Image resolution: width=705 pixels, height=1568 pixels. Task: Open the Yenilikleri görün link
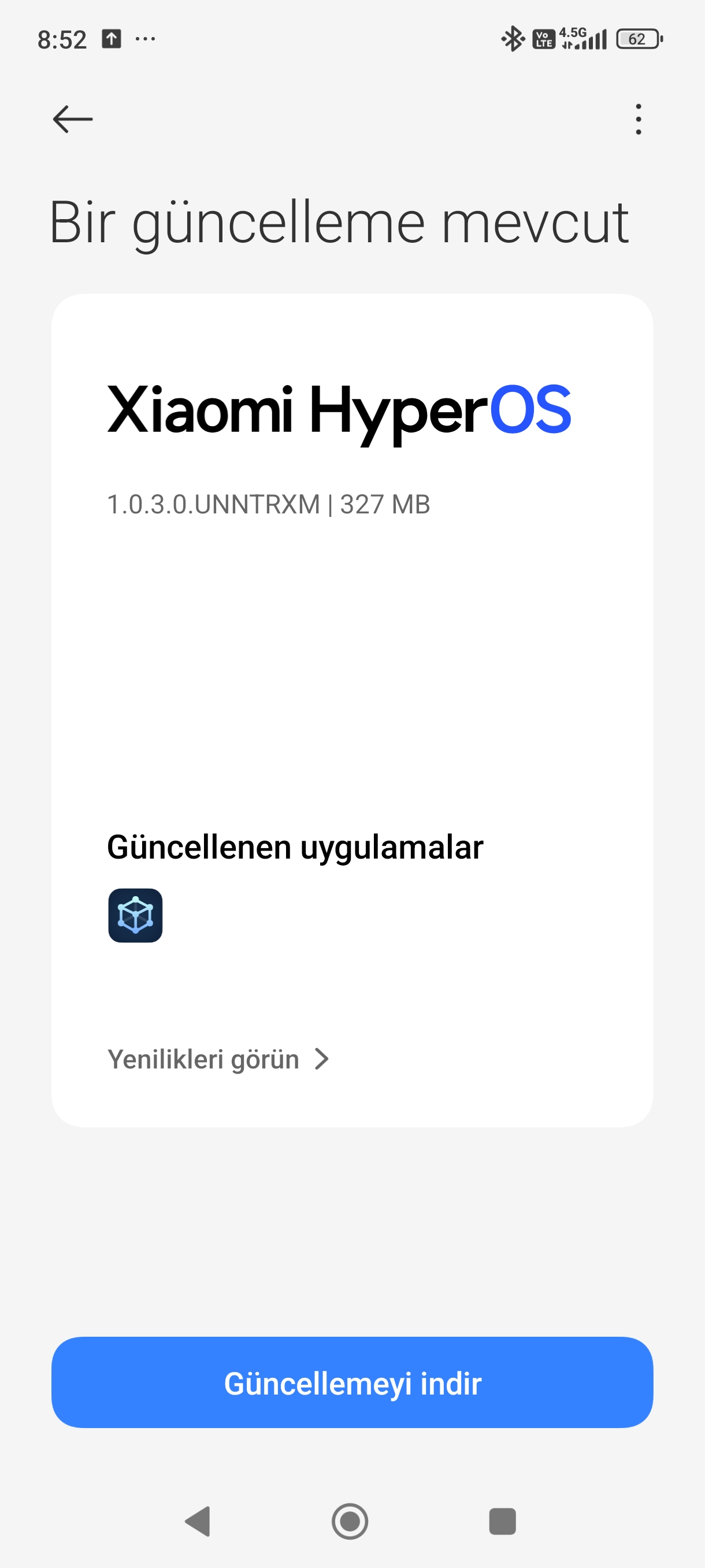pyautogui.click(x=218, y=1059)
